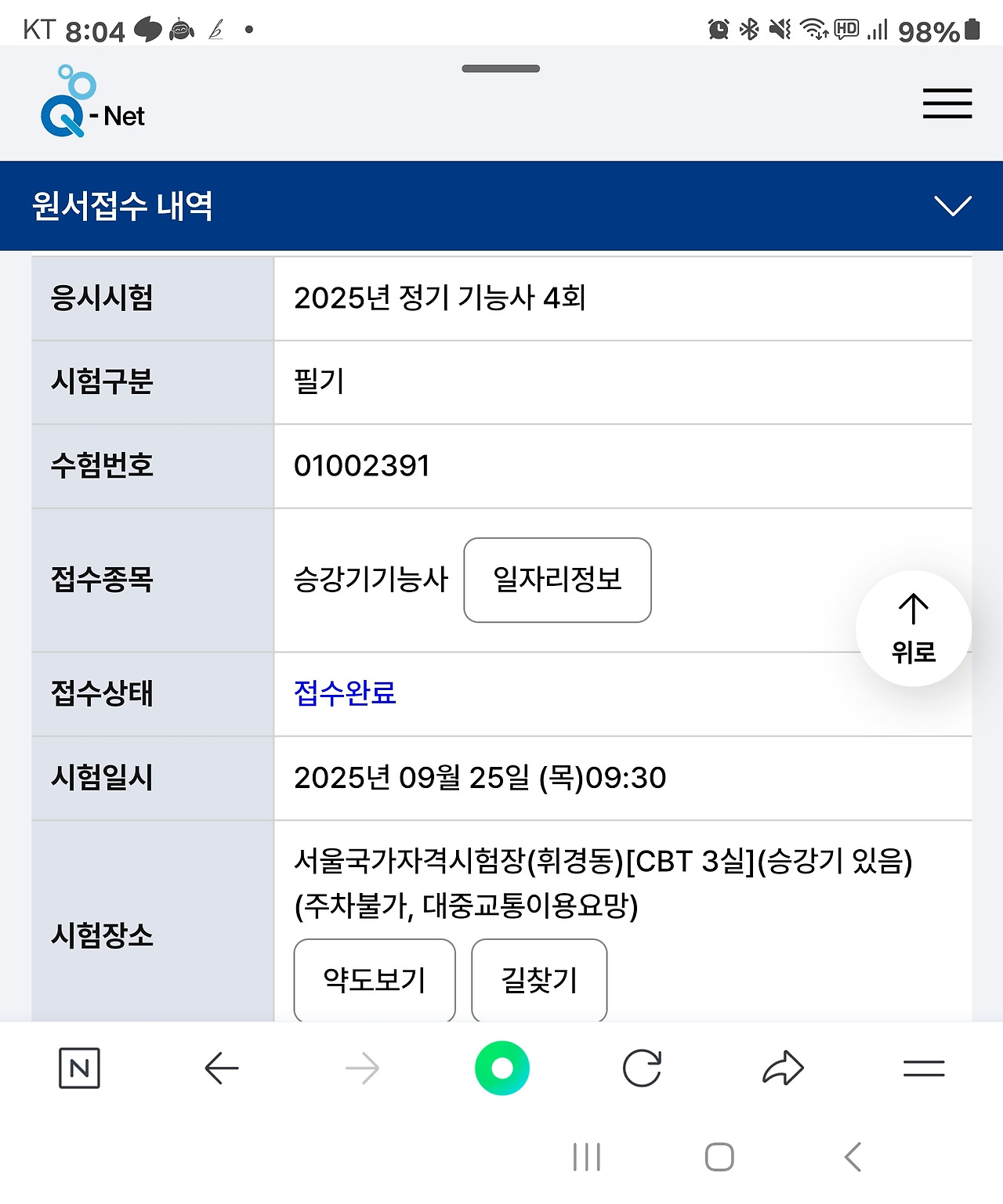Open 길찾기 for directions
Viewport: 1003px width, 1204px height.
538,979
